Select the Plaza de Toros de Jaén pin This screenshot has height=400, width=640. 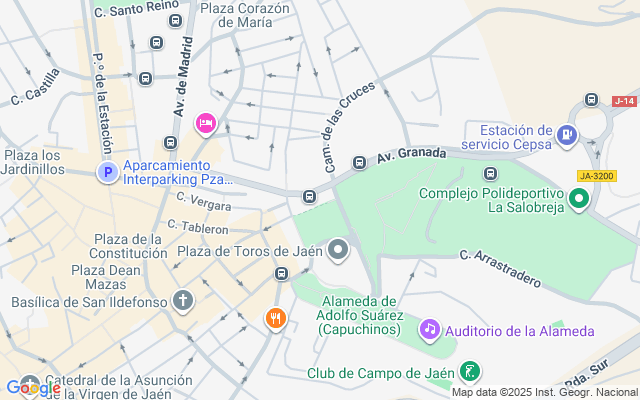(x=338, y=250)
